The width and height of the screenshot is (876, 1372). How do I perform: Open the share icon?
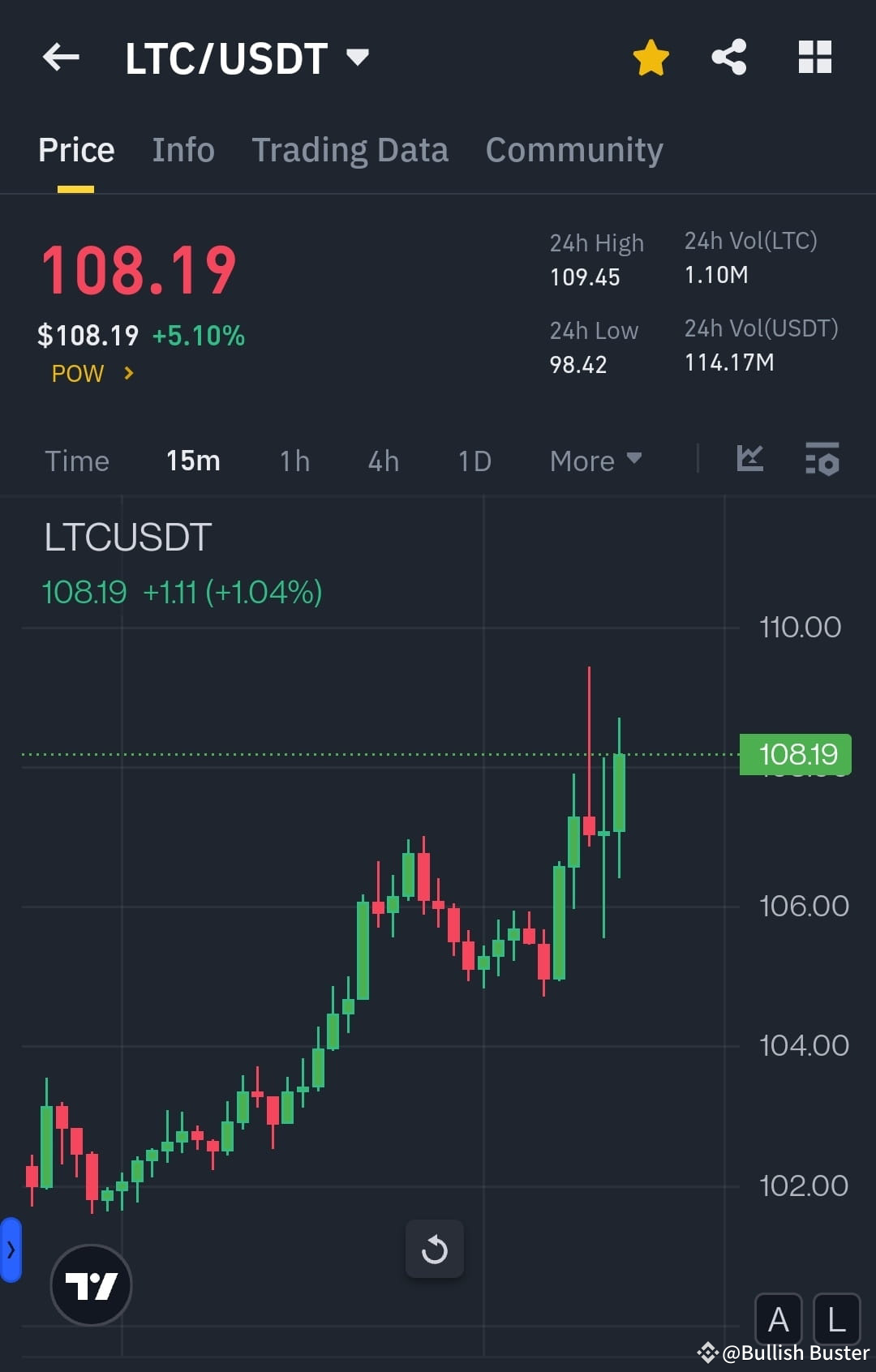728,57
